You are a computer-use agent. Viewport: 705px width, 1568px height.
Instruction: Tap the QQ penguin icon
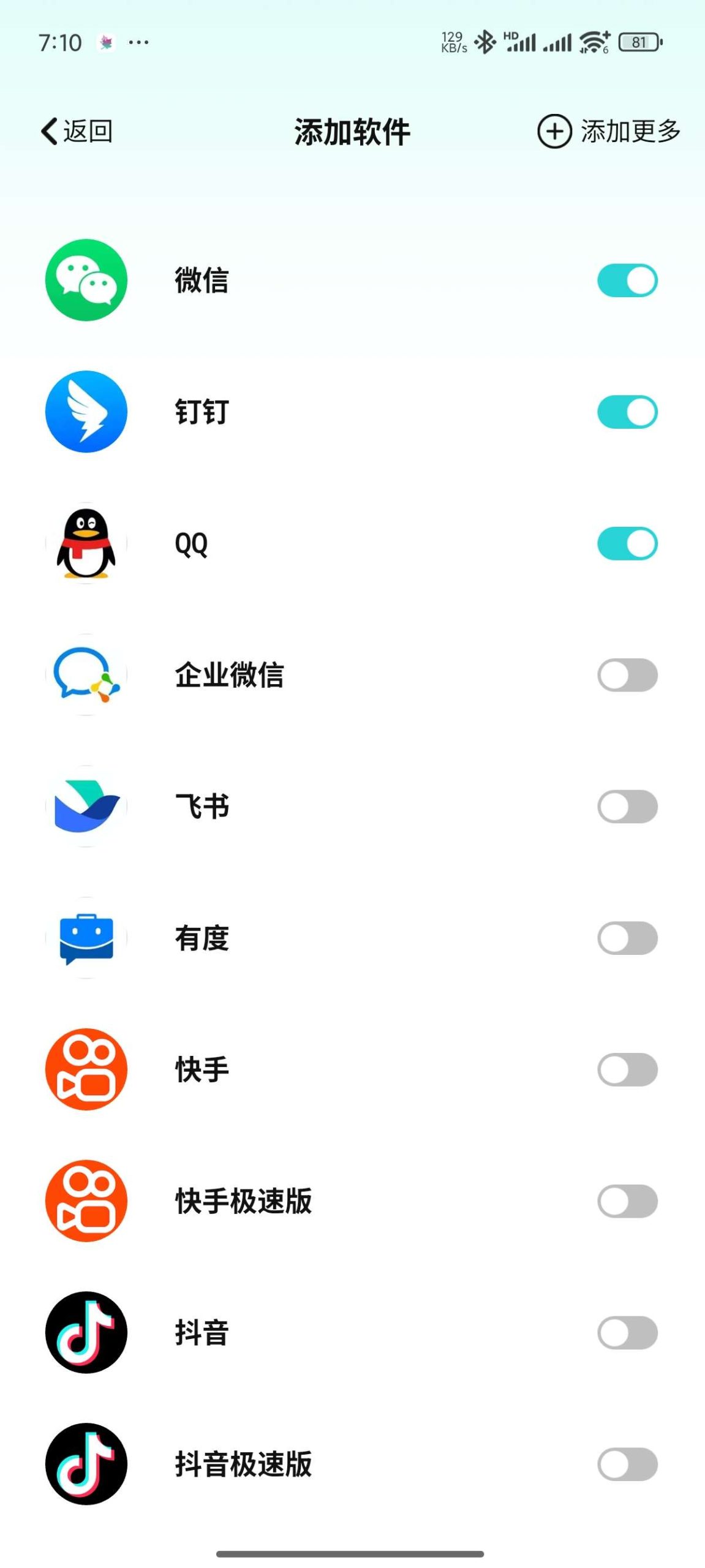(86, 543)
